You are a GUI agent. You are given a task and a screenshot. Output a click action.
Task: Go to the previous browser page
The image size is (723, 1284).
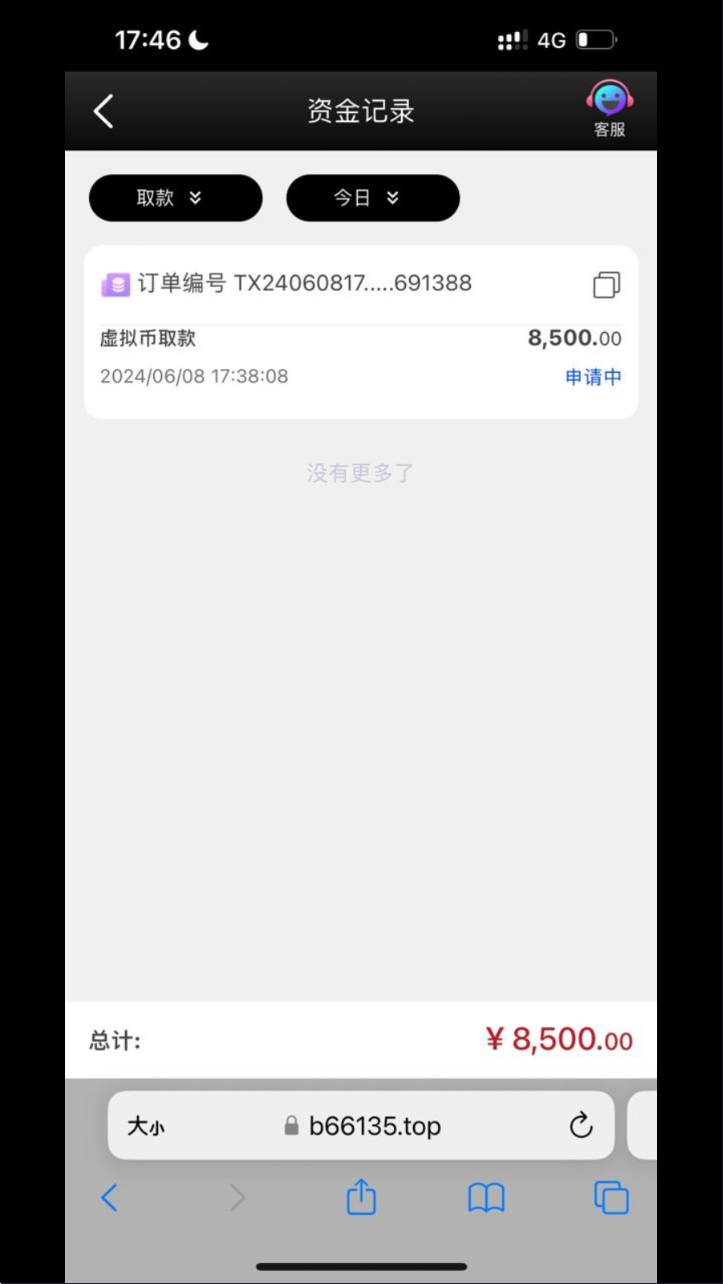pyautogui.click(x=110, y=1197)
